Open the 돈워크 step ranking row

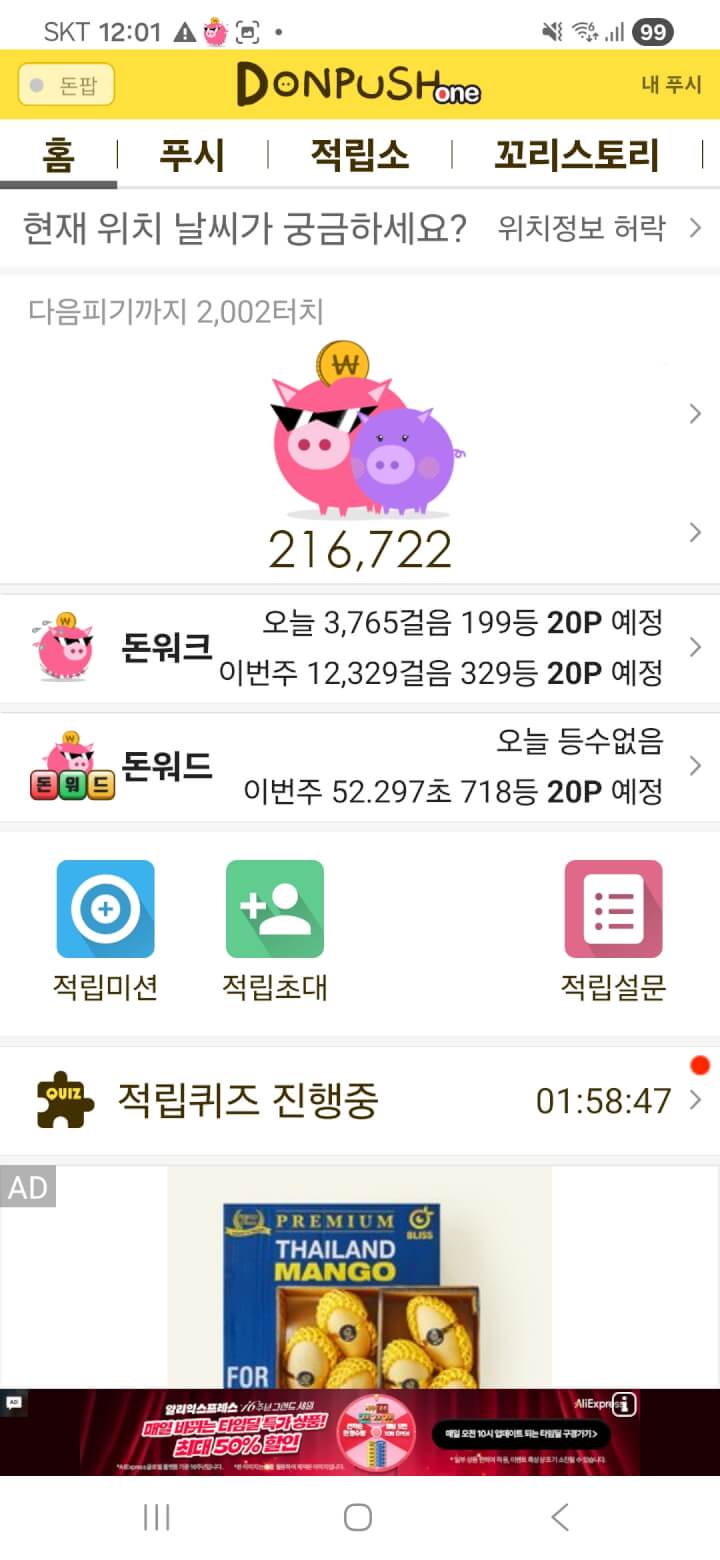(x=360, y=648)
